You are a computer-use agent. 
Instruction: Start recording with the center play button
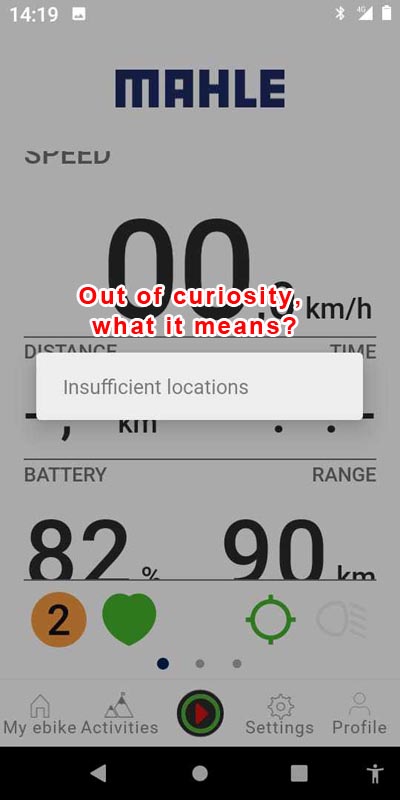click(x=200, y=713)
